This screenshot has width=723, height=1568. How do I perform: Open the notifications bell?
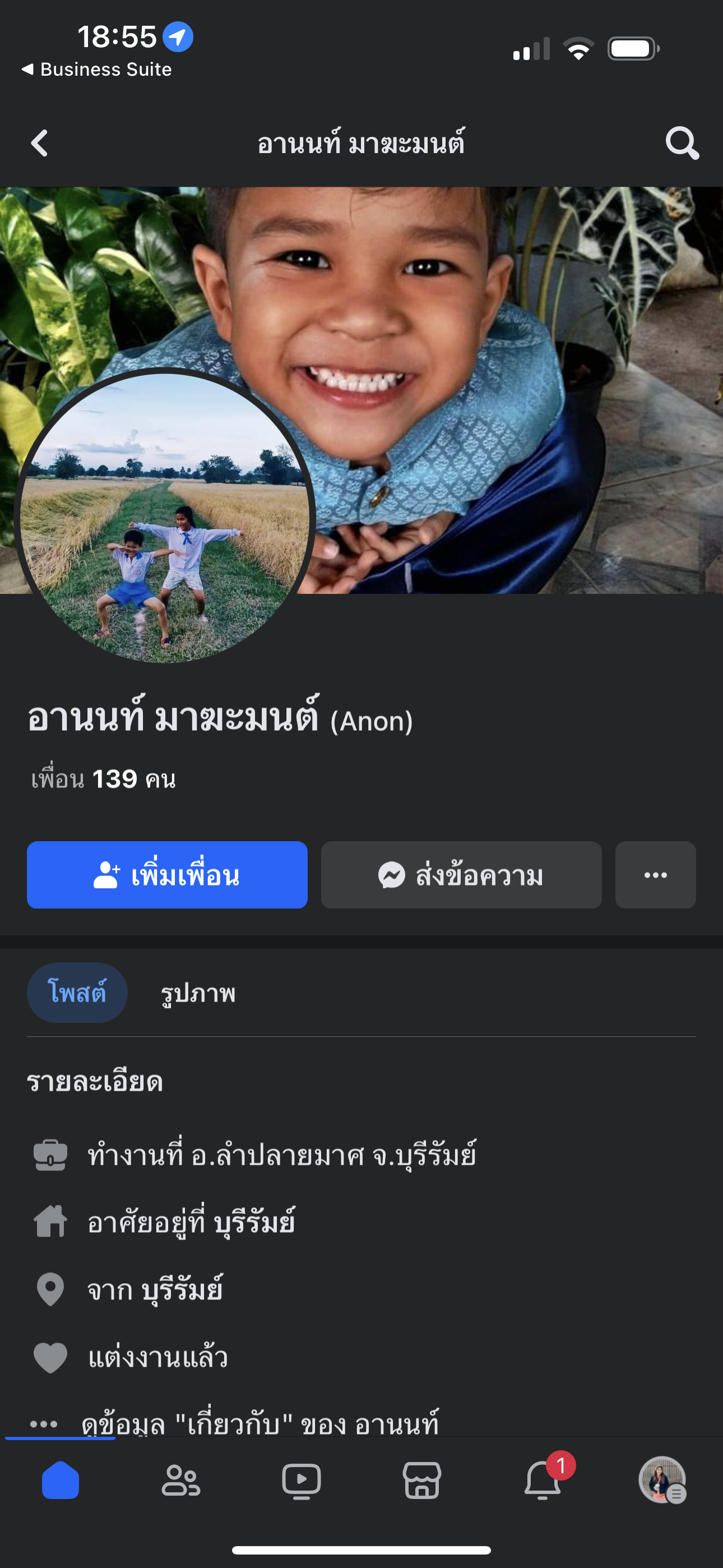click(x=543, y=1481)
